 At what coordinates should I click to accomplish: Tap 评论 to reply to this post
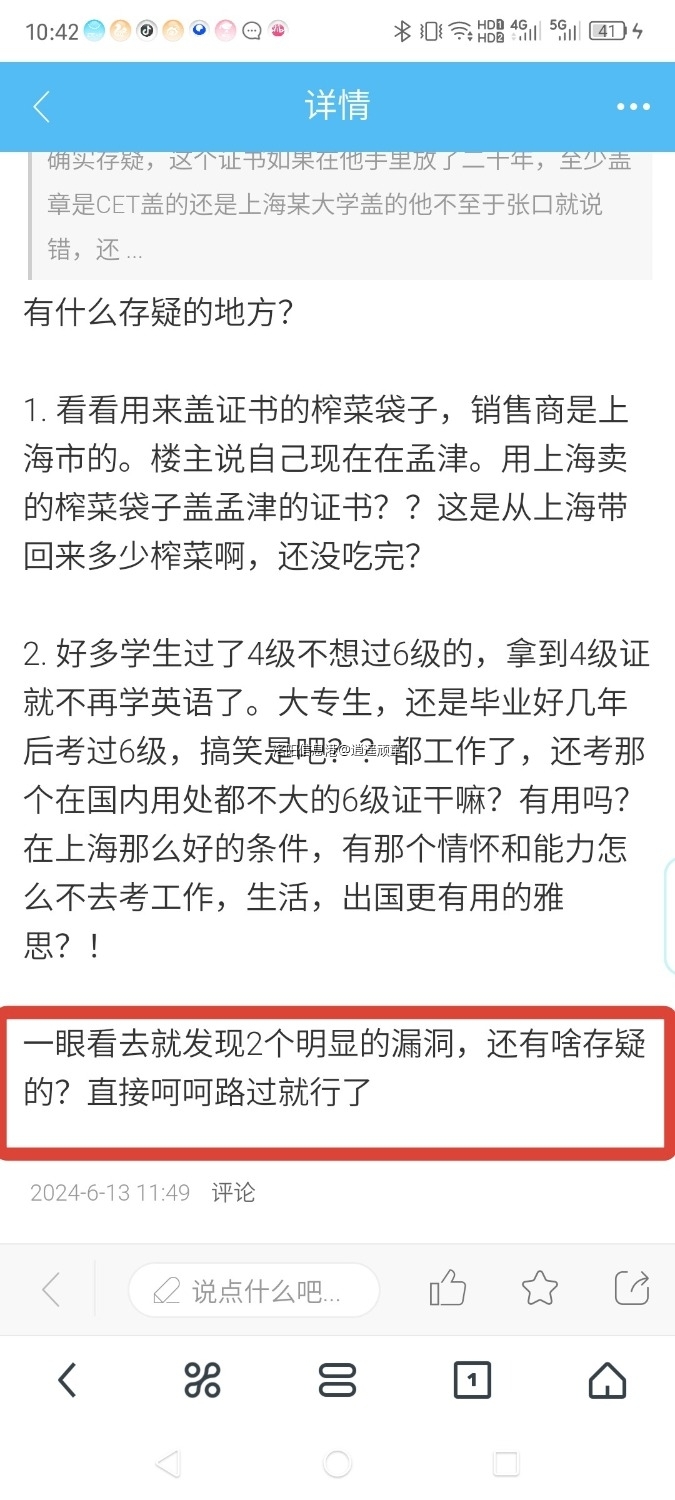point(233,1192)
